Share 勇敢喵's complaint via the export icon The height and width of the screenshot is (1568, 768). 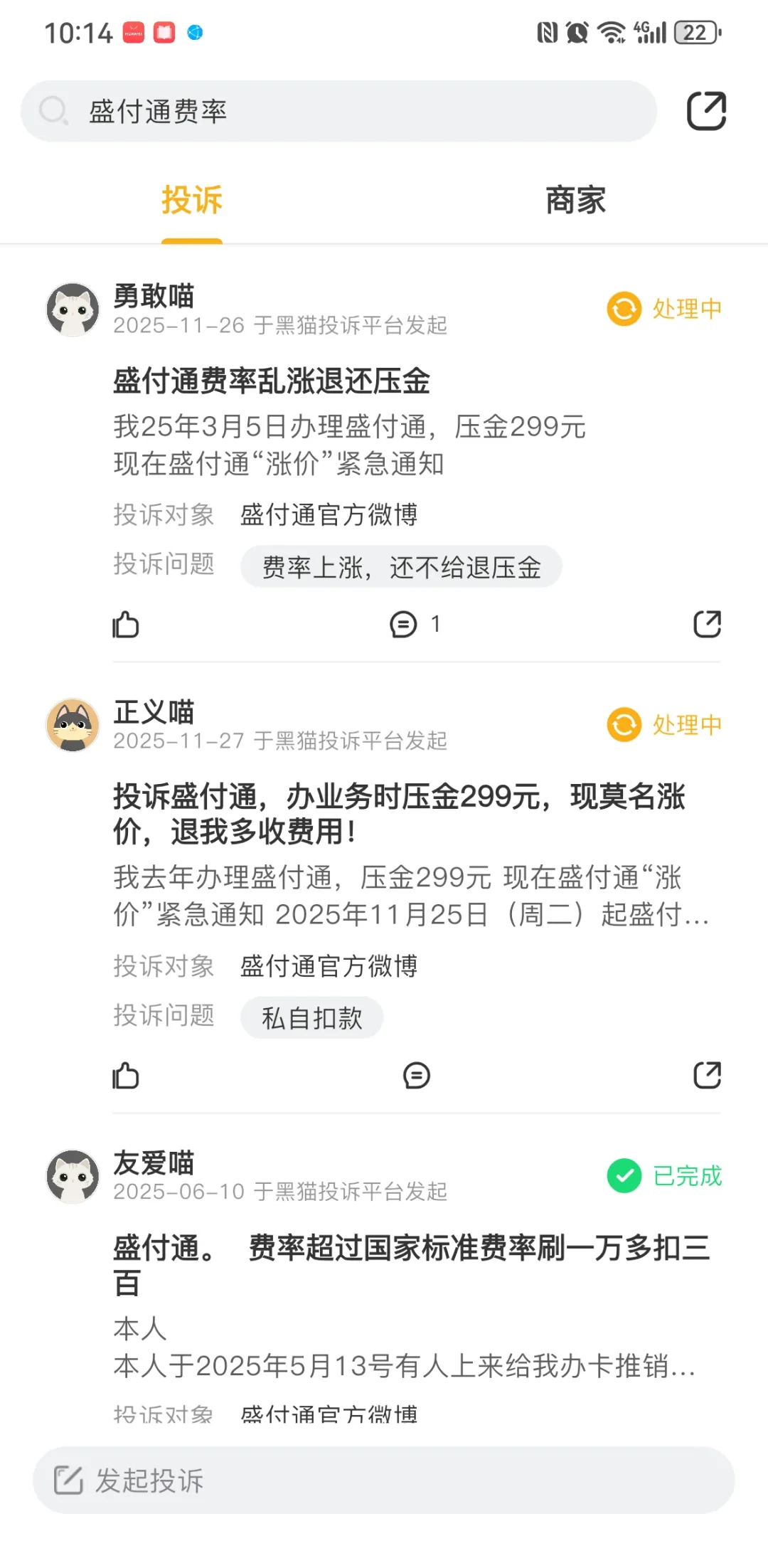[x=707, y=624]
